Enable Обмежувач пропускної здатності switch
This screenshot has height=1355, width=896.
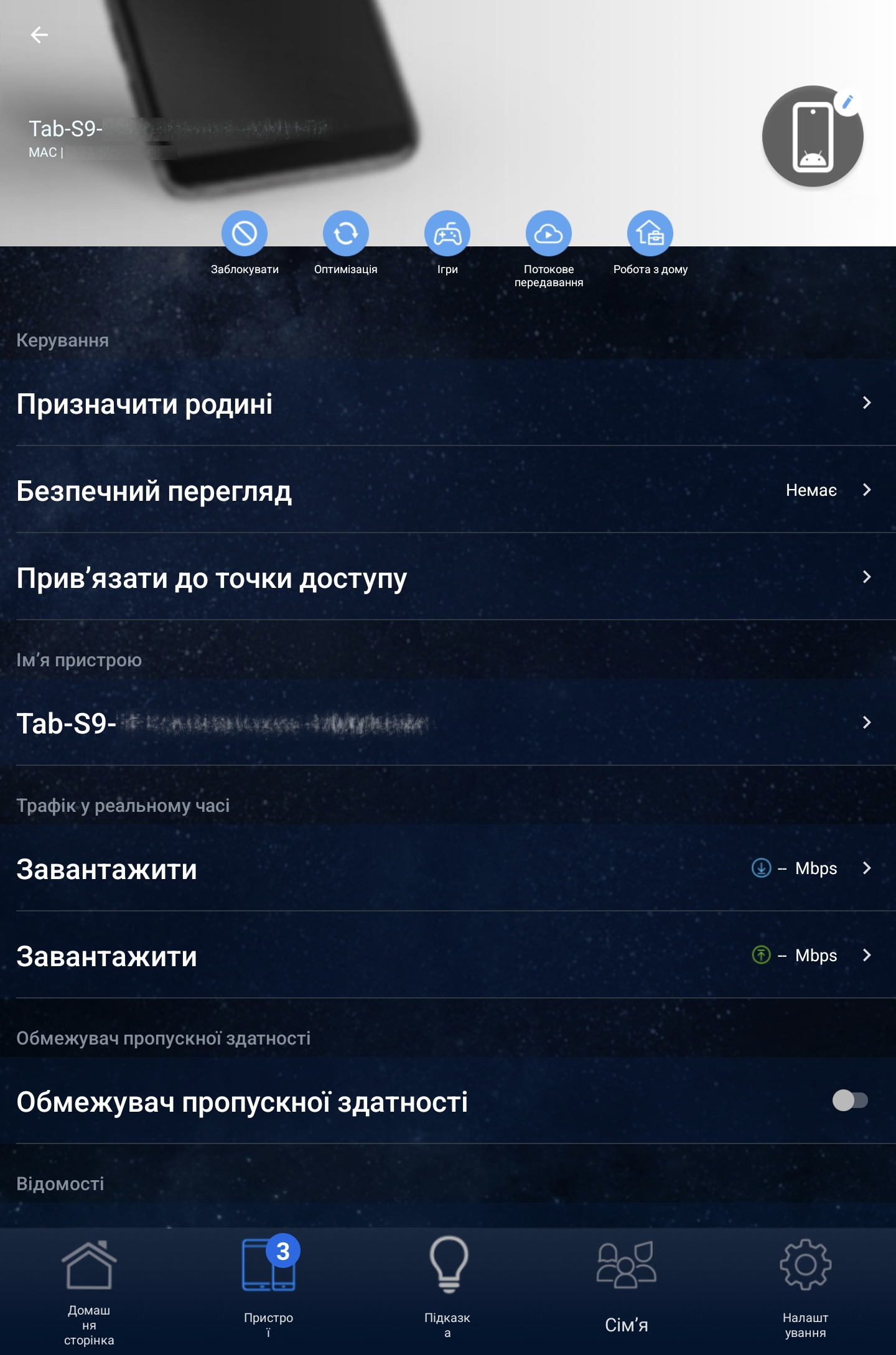coord(850,1101)
